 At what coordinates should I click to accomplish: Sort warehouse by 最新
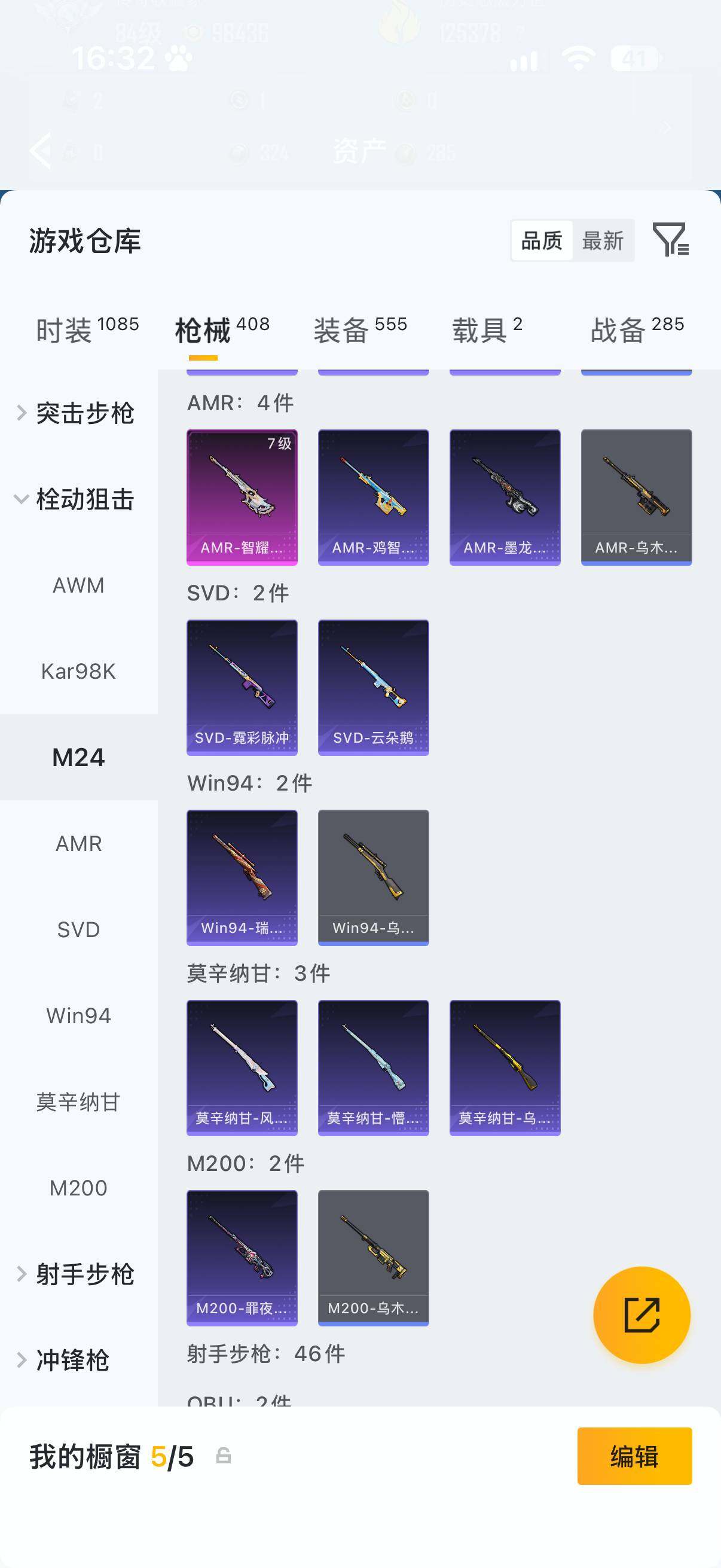[603, 240]
